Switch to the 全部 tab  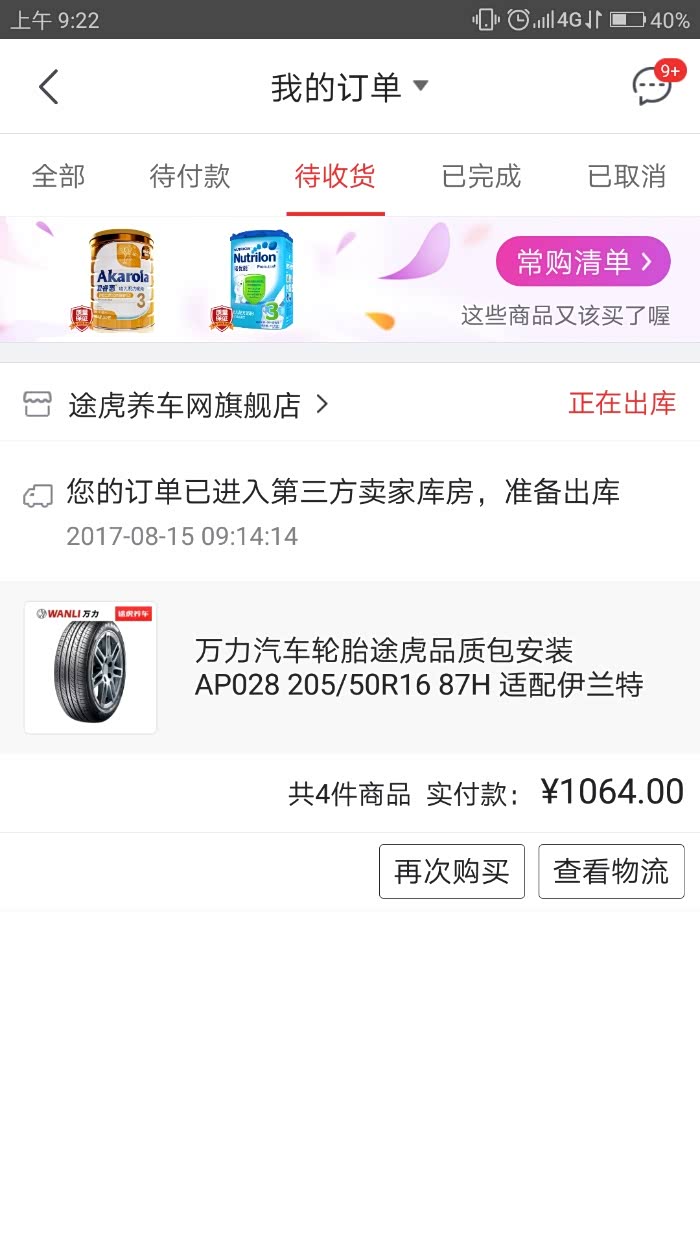58,177
